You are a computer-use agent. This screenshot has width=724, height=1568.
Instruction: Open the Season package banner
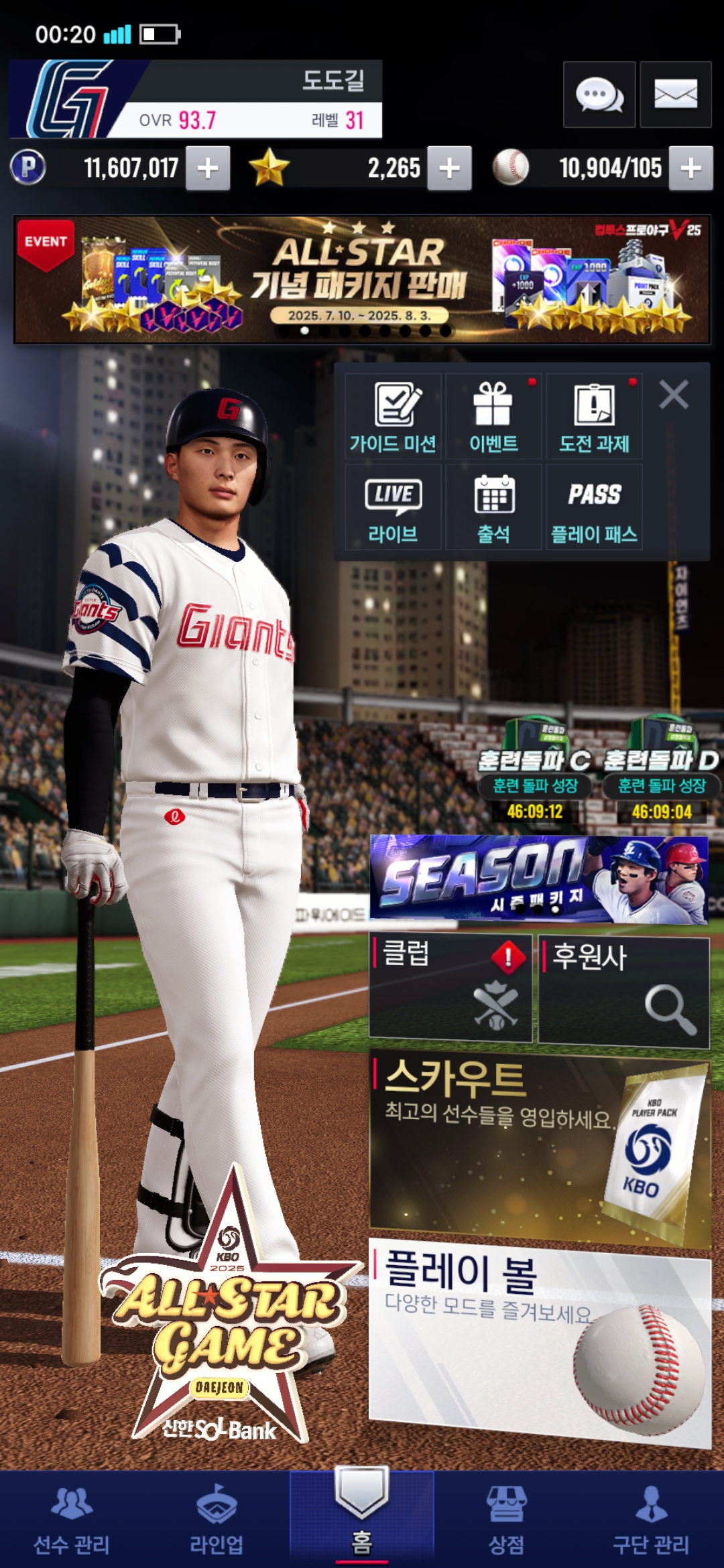pyautogui.click(x=539, y=880)
